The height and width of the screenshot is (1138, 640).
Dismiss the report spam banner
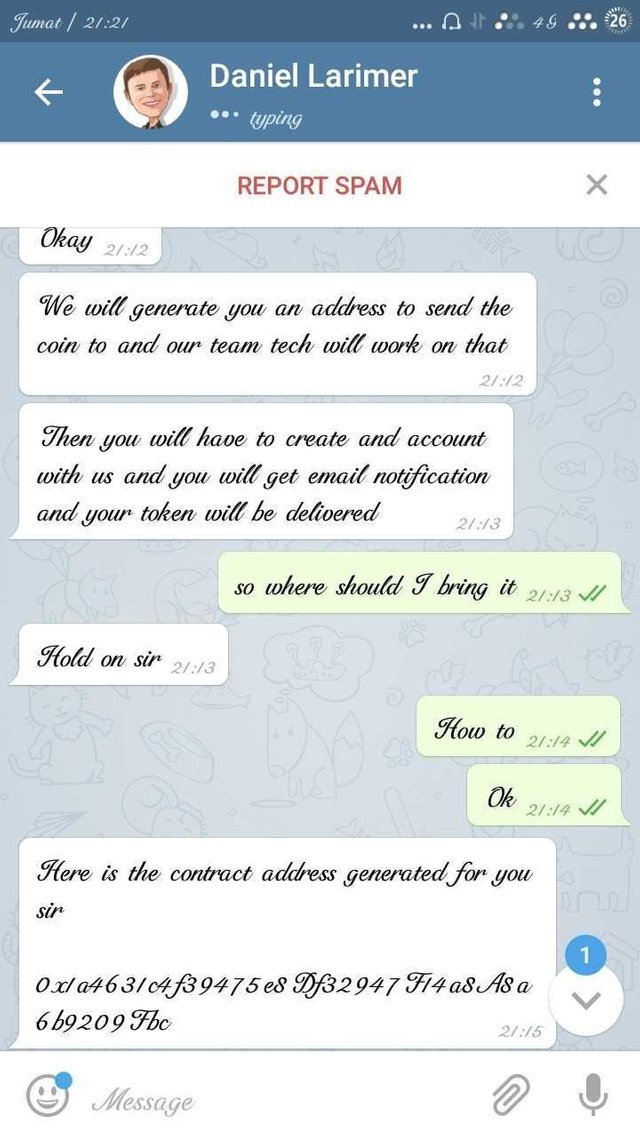coord(596,185)
